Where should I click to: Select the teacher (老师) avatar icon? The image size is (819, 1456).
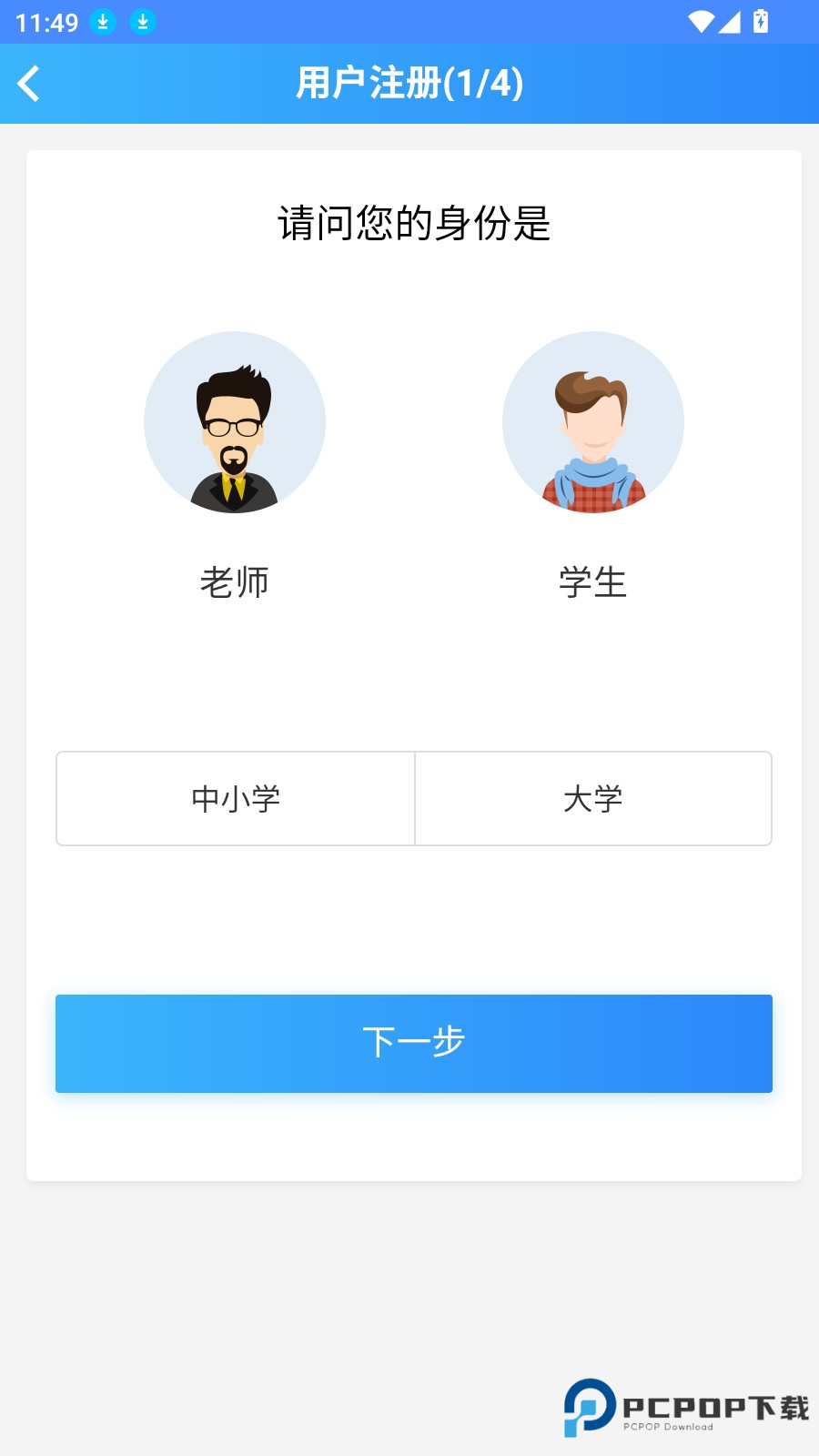pos(235,422)
